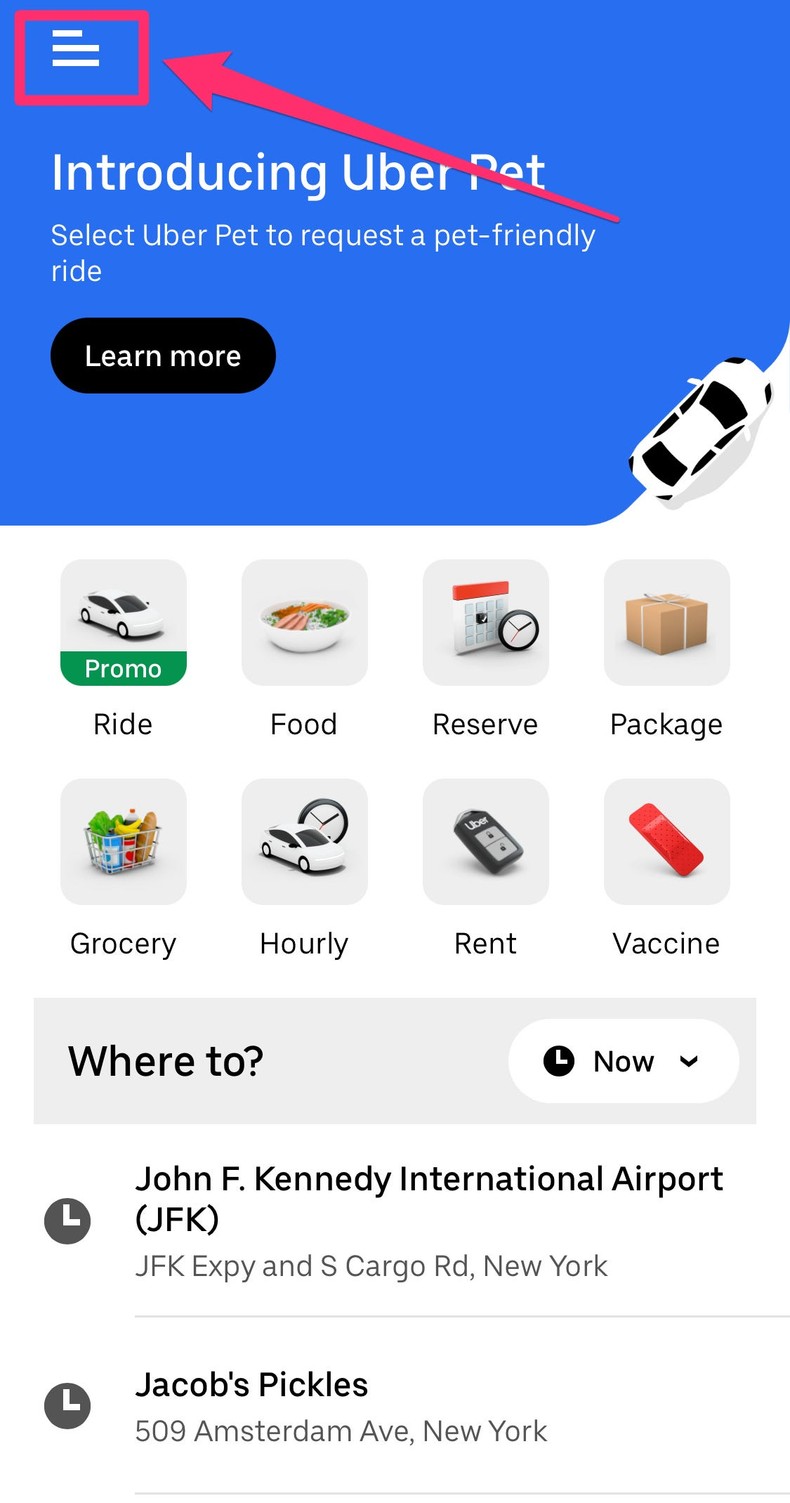Open the Grocery shopping icon

coord(122,841)
